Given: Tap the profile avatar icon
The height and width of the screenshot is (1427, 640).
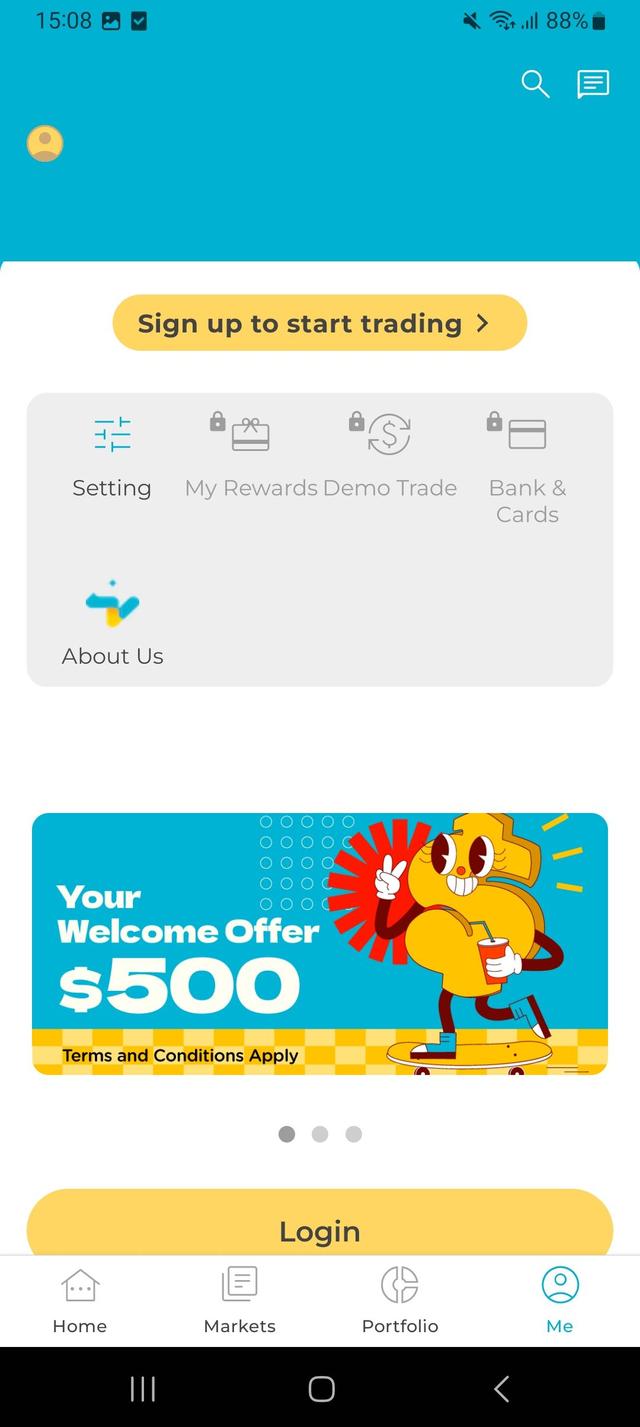Looking at the screenshot, I should pos(45,144).
